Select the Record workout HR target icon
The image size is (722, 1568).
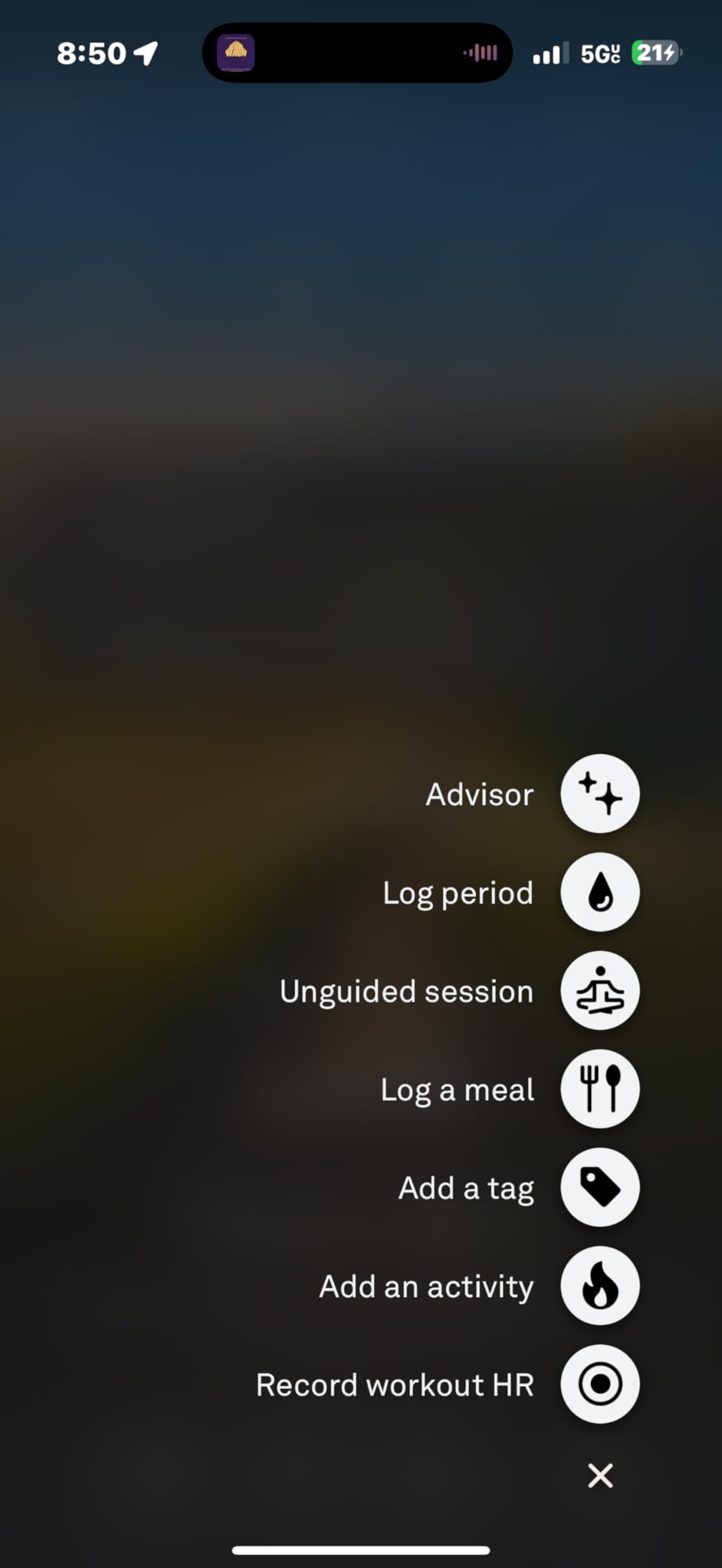click(x=599, y=1384)
